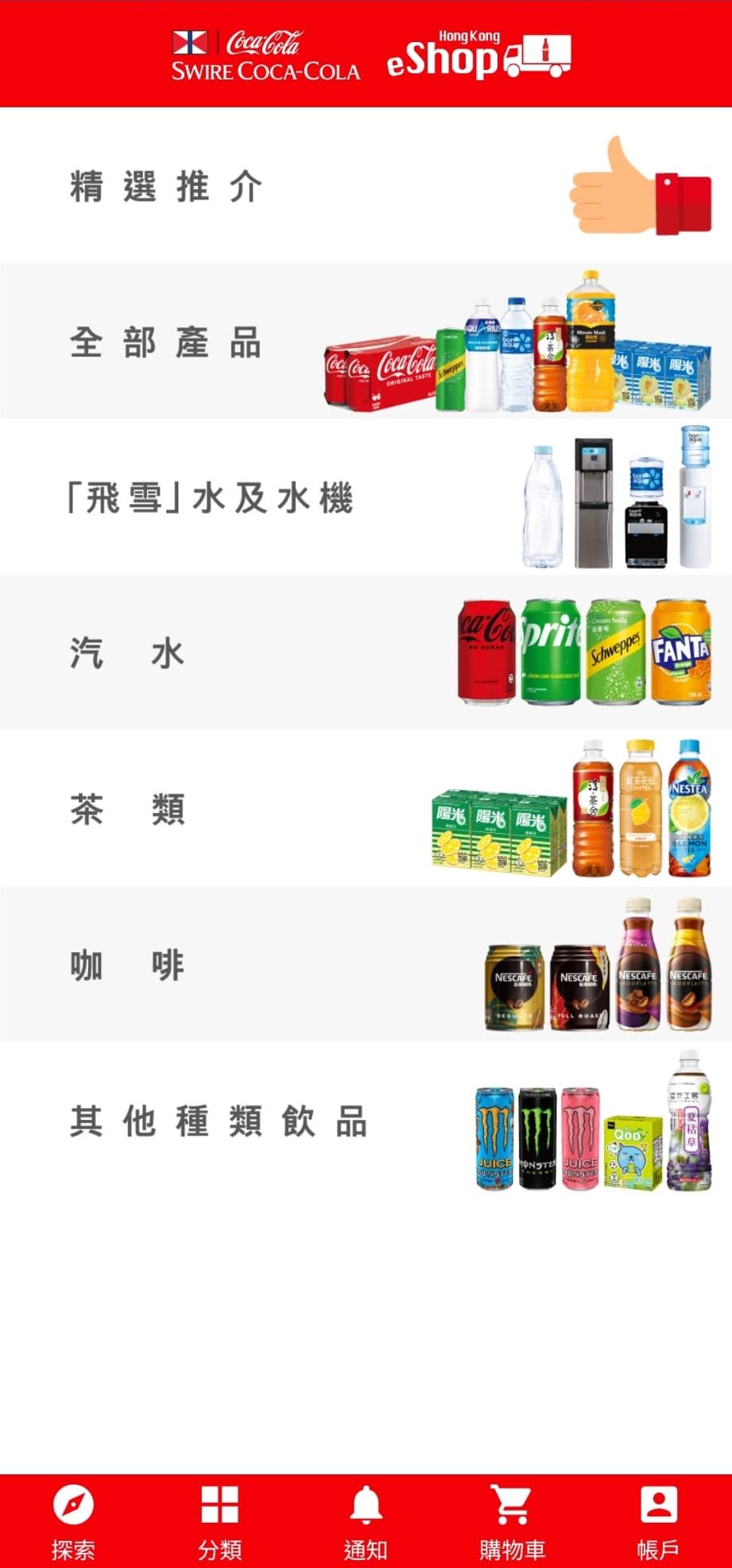
Task: Browse 「飛雪」水及水機 water and dispensers
Action: coord(366,497)
